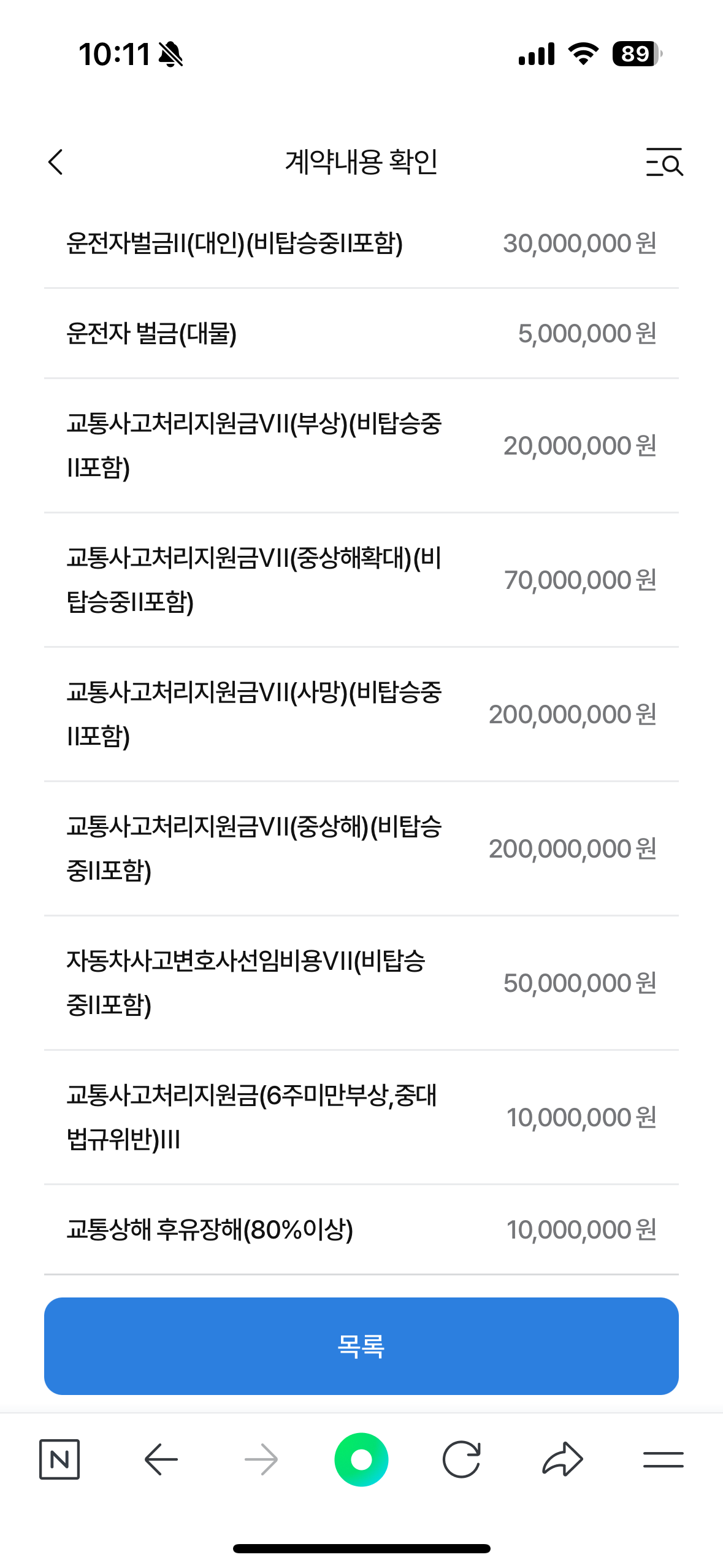Open the menu search icon
Viewport: 723px width, 1568px height.
(x=664, y=163)
